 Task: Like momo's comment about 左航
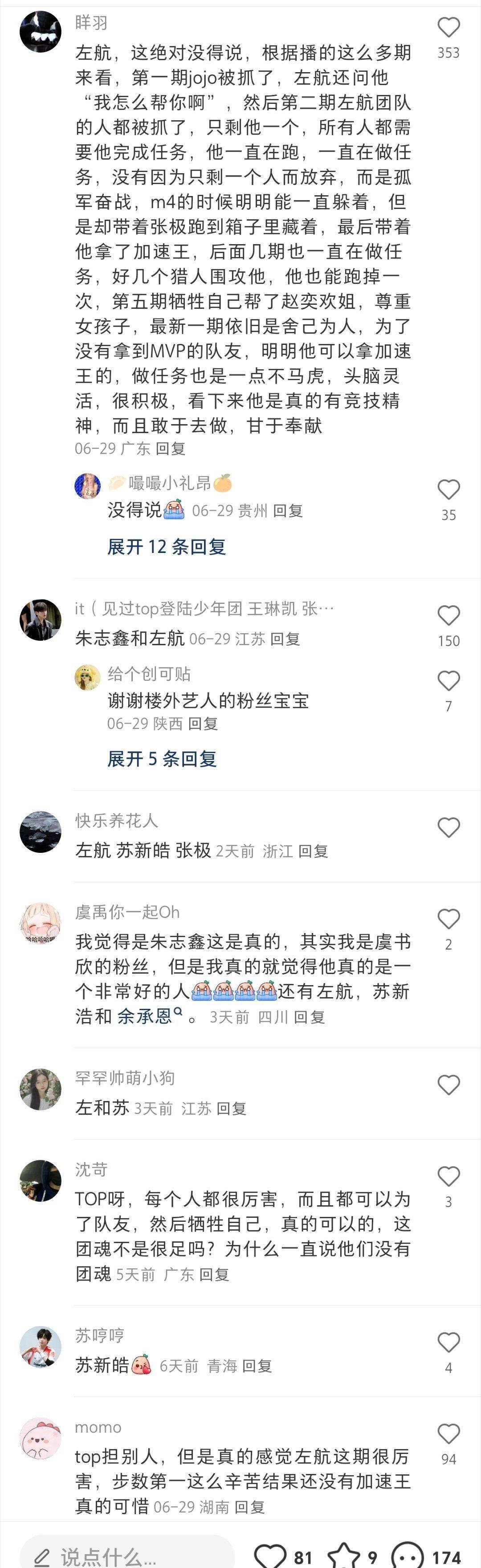[448, 1433]
